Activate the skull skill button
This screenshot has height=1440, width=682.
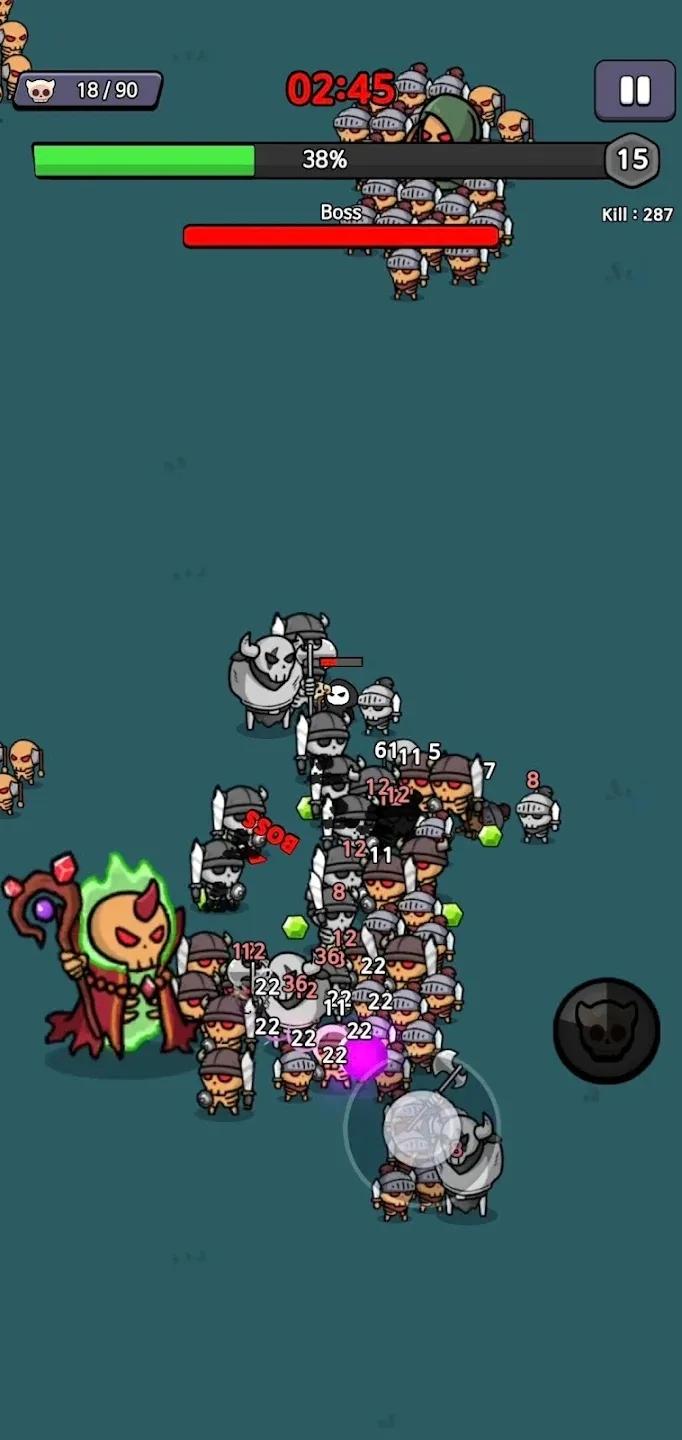click(606, 1030)
